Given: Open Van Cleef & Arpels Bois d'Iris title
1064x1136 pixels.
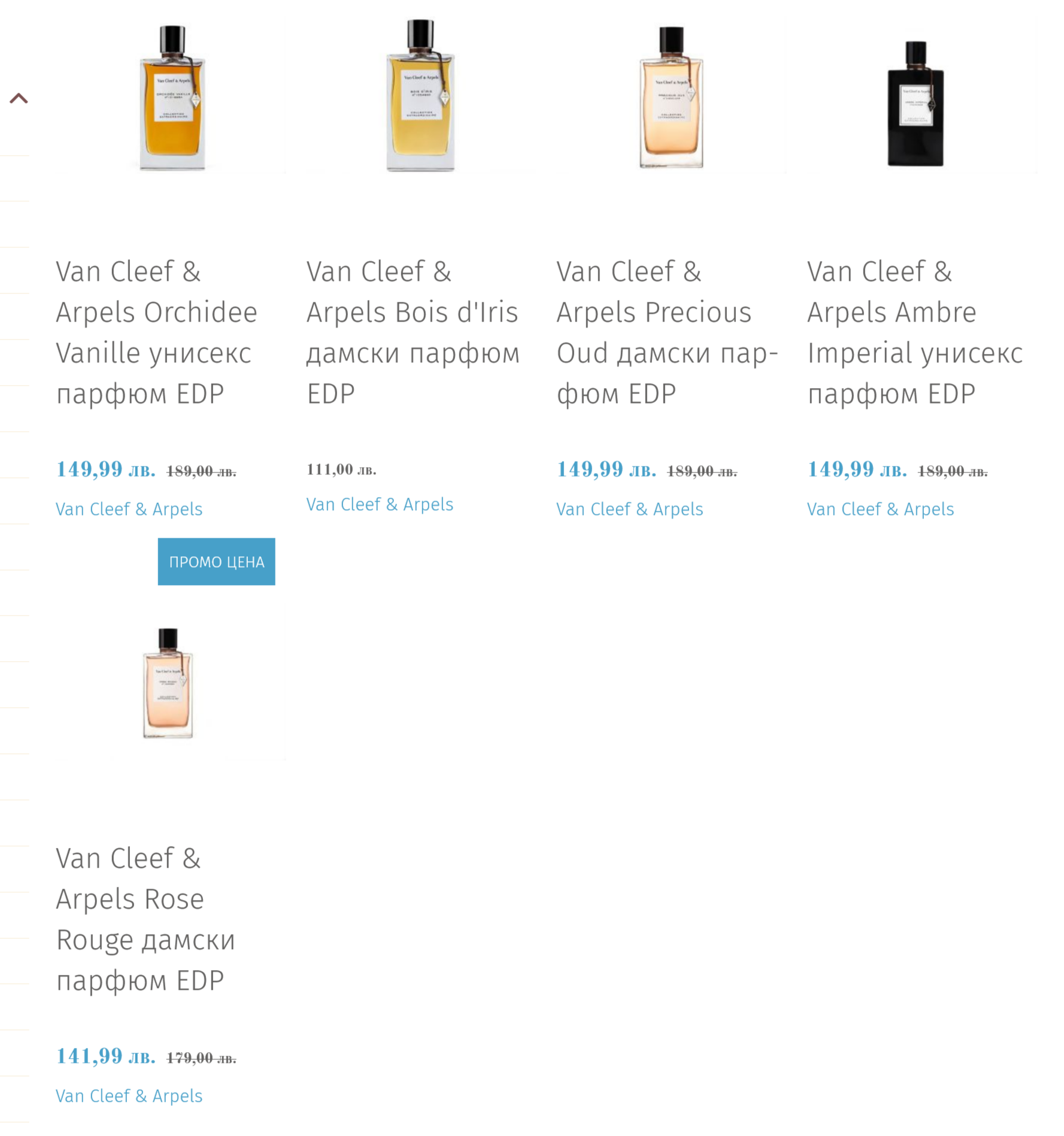Looking at the screenshot, I should pos(413,332).
